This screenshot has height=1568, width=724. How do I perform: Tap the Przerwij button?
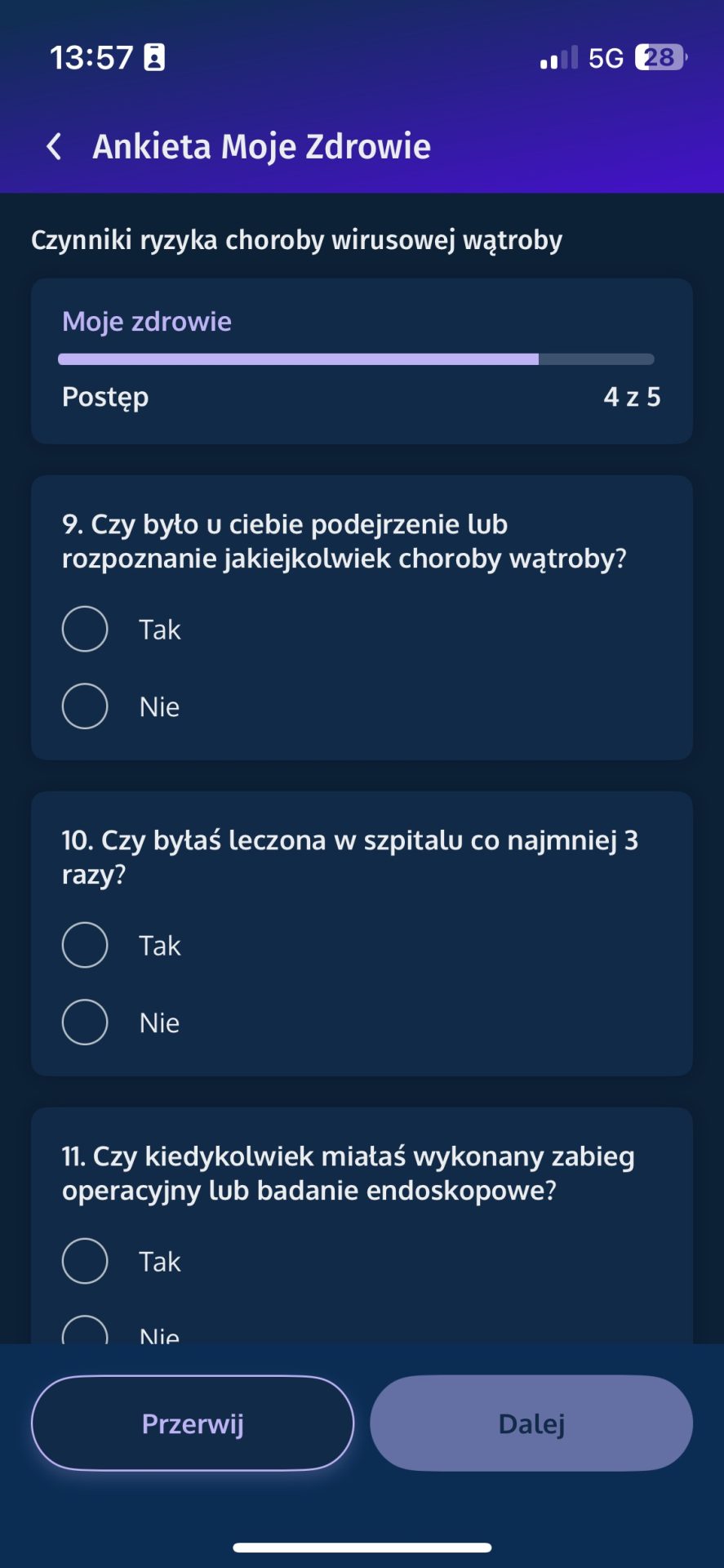193,1423
